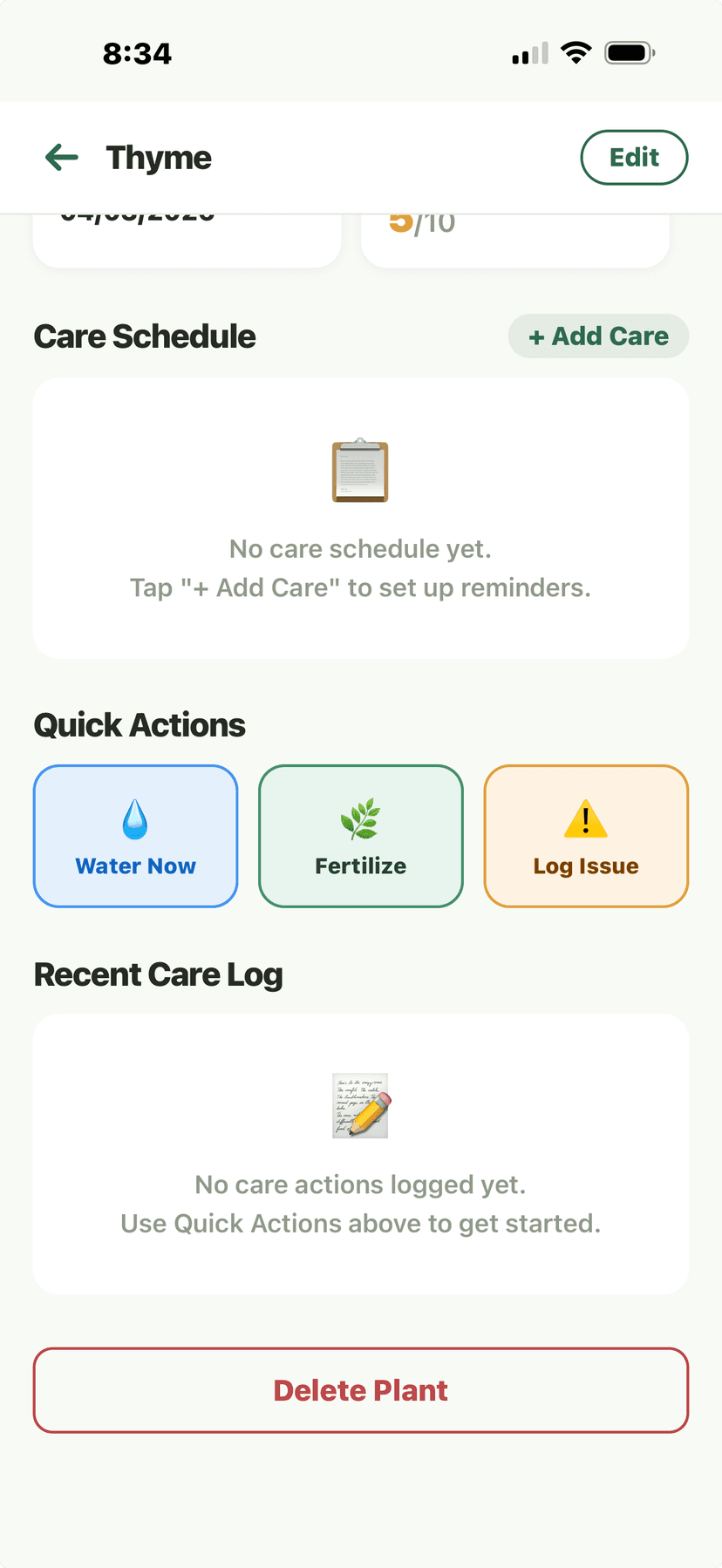Tap the Thyme title
The height and width of the screenshot is (1568, 722).
(x=159, y=157)
